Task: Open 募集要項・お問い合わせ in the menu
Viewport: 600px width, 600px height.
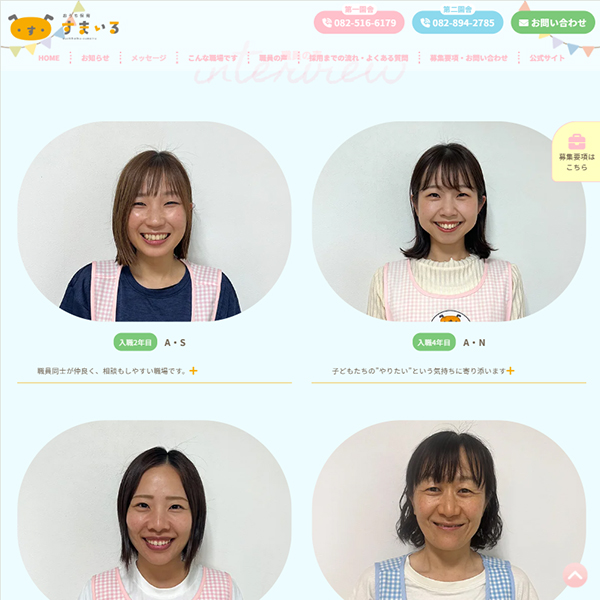Action: (468, 58)
